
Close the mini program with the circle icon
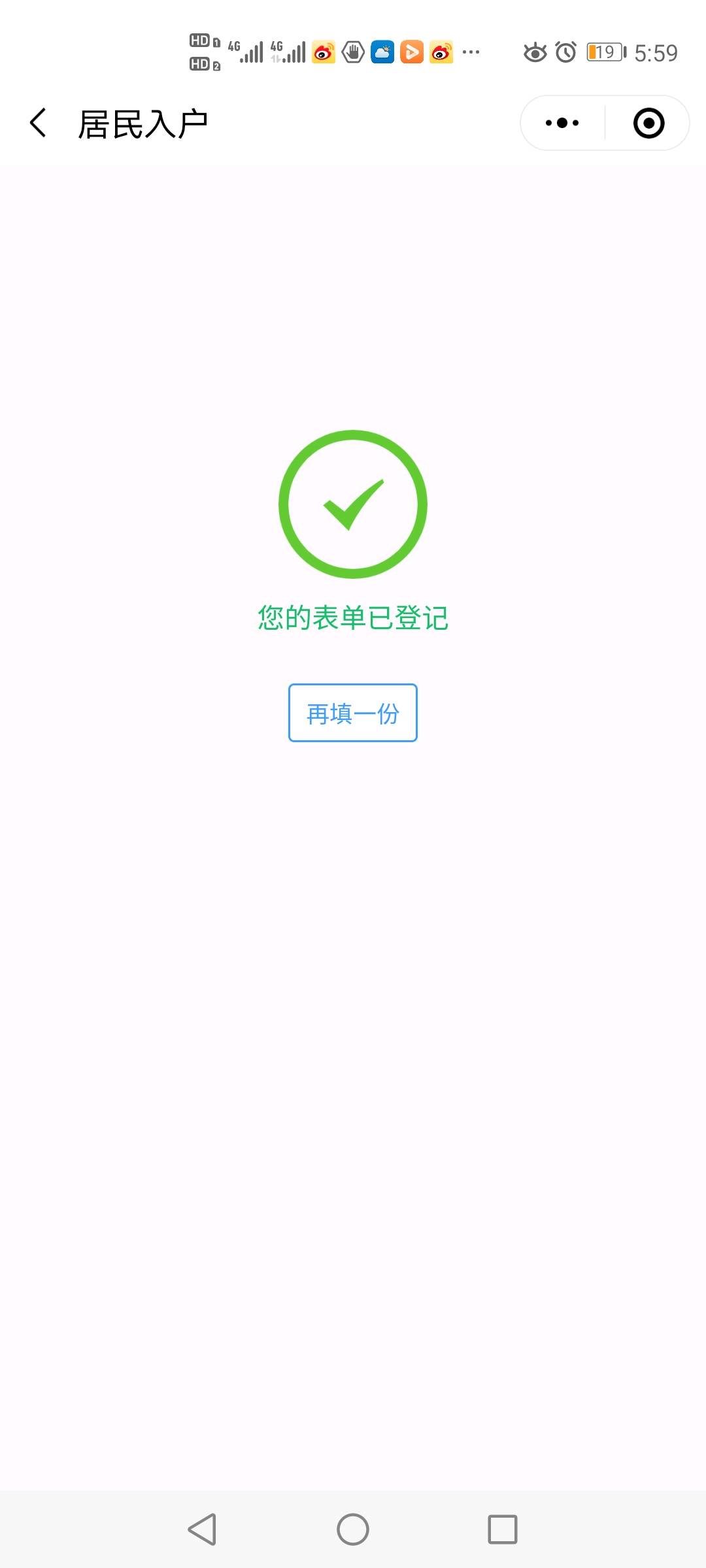coord(648,123)
